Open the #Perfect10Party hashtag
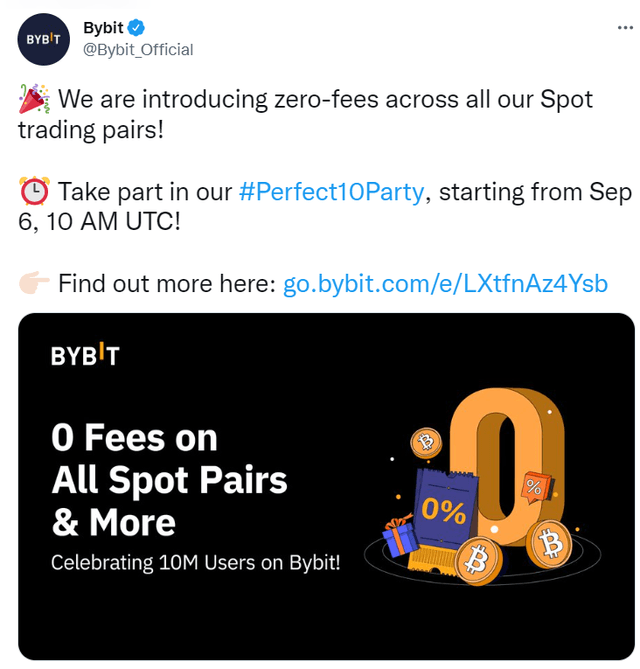Screen dimensions: 640x669 click(331, 192)
